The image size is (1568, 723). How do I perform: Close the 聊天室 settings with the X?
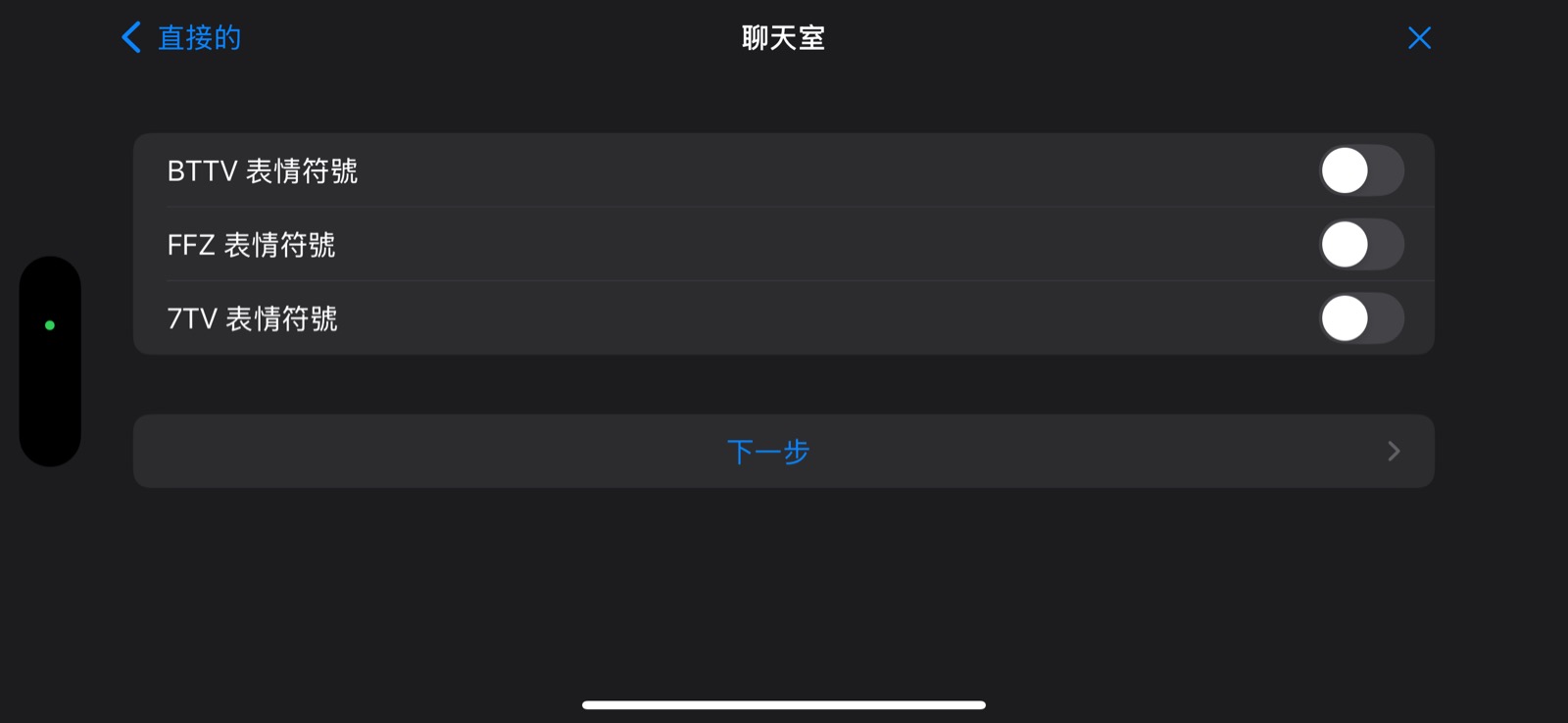[x=1418, y=38]
